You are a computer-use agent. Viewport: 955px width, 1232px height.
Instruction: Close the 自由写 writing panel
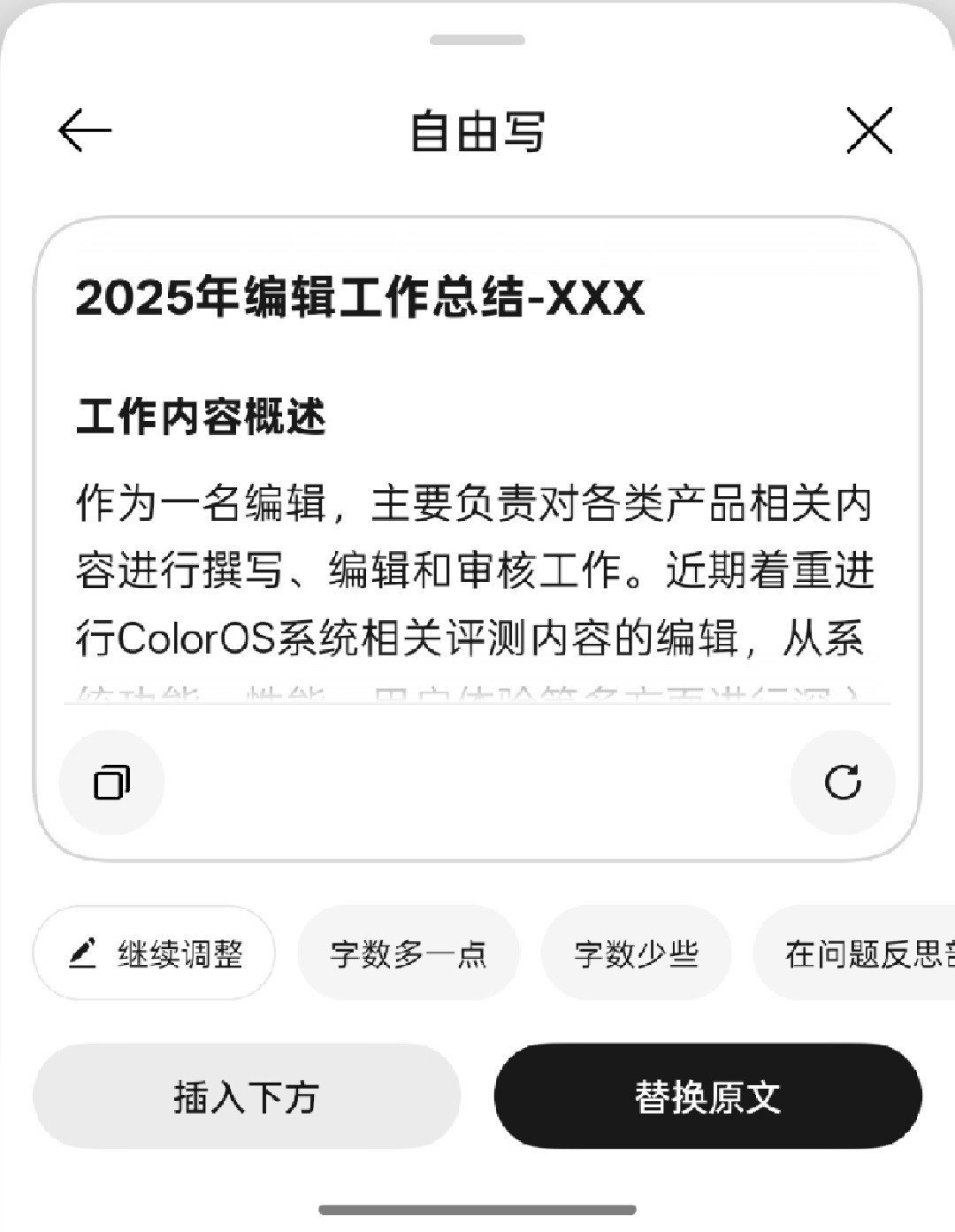pos(871,129)
